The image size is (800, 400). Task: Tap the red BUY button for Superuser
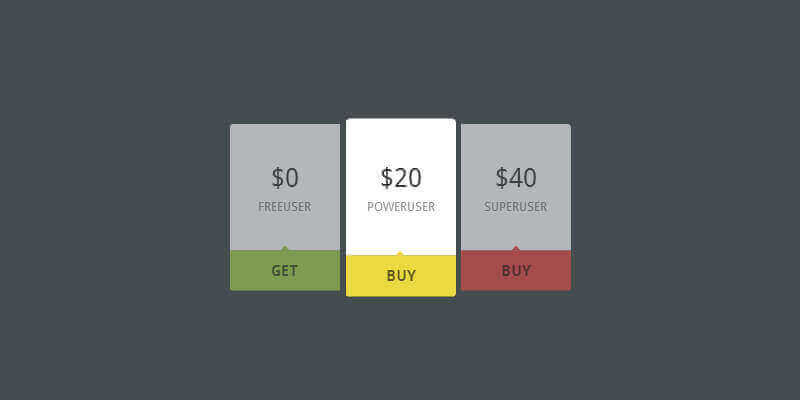(516, 271)
